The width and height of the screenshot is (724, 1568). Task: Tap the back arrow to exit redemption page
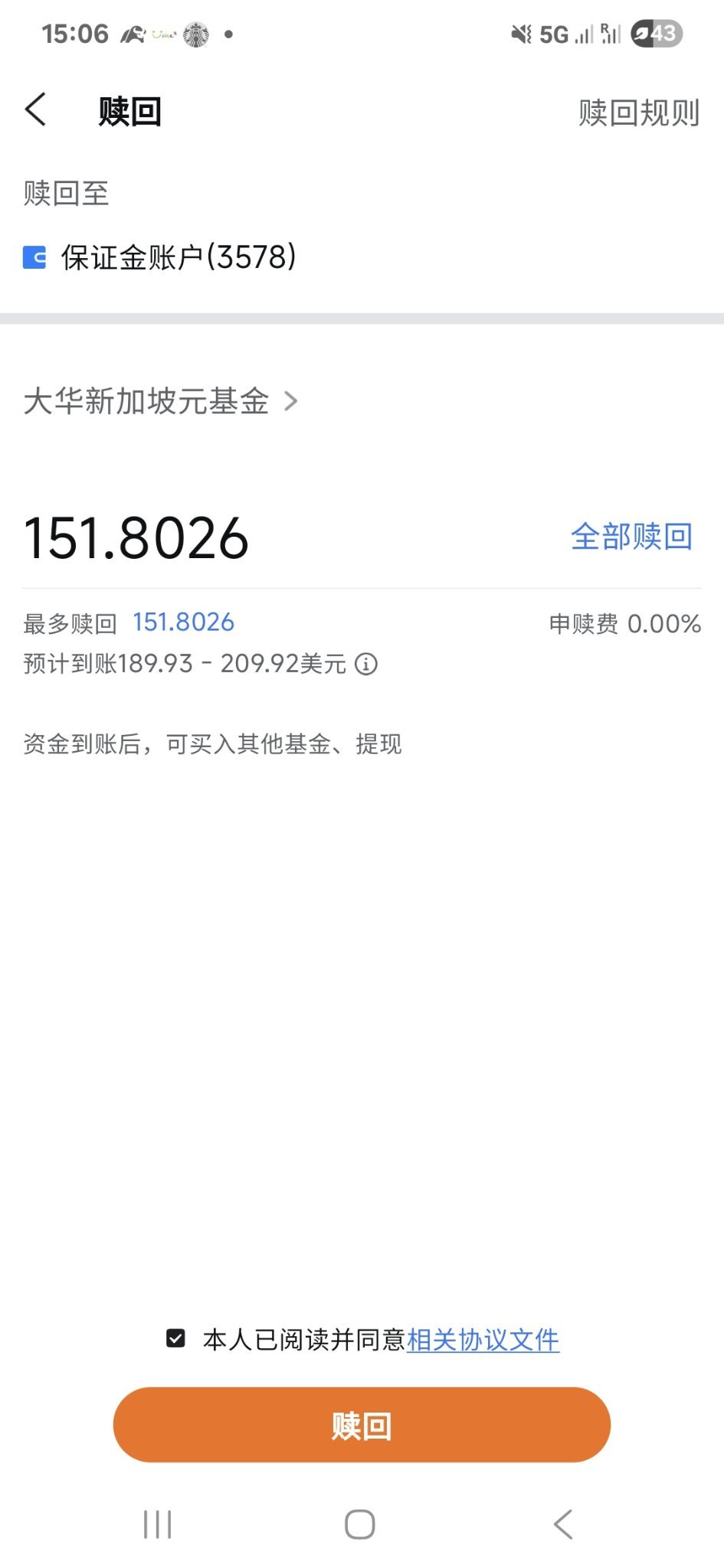tap(36, 109)
